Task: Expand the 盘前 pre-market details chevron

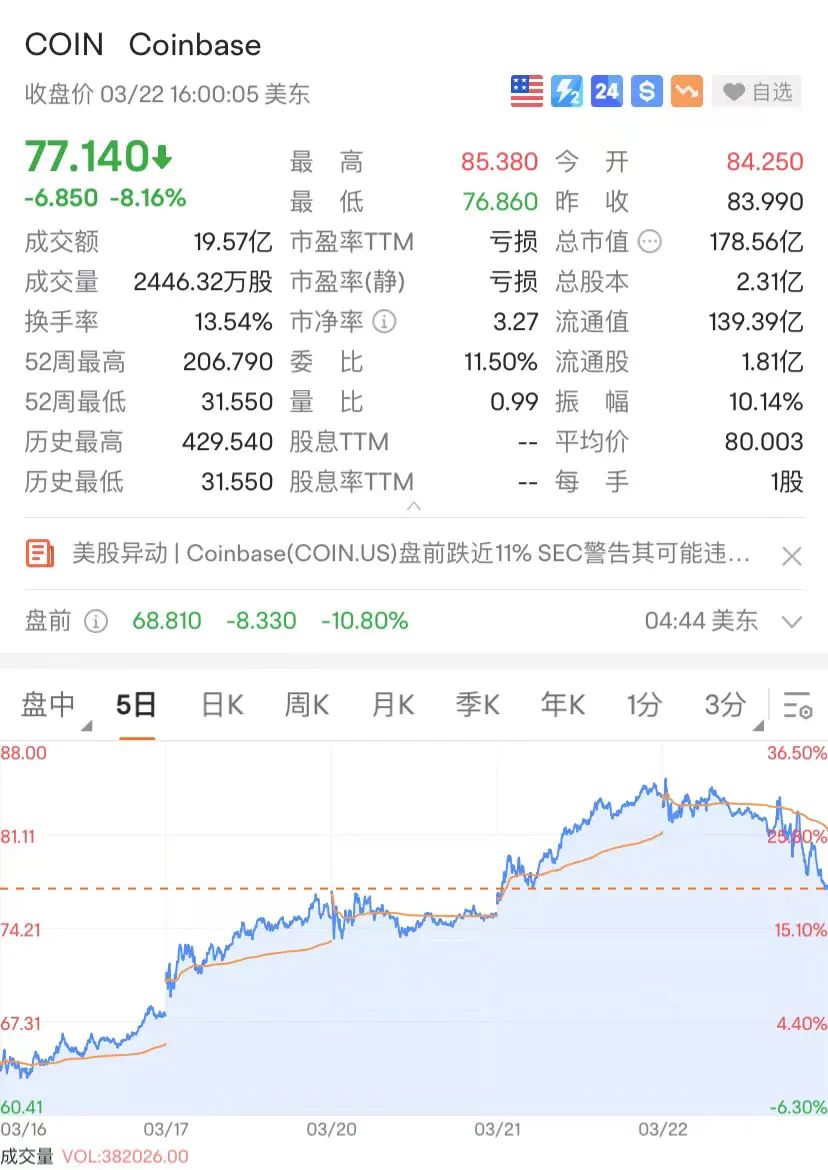Action: tap(791, 622)
